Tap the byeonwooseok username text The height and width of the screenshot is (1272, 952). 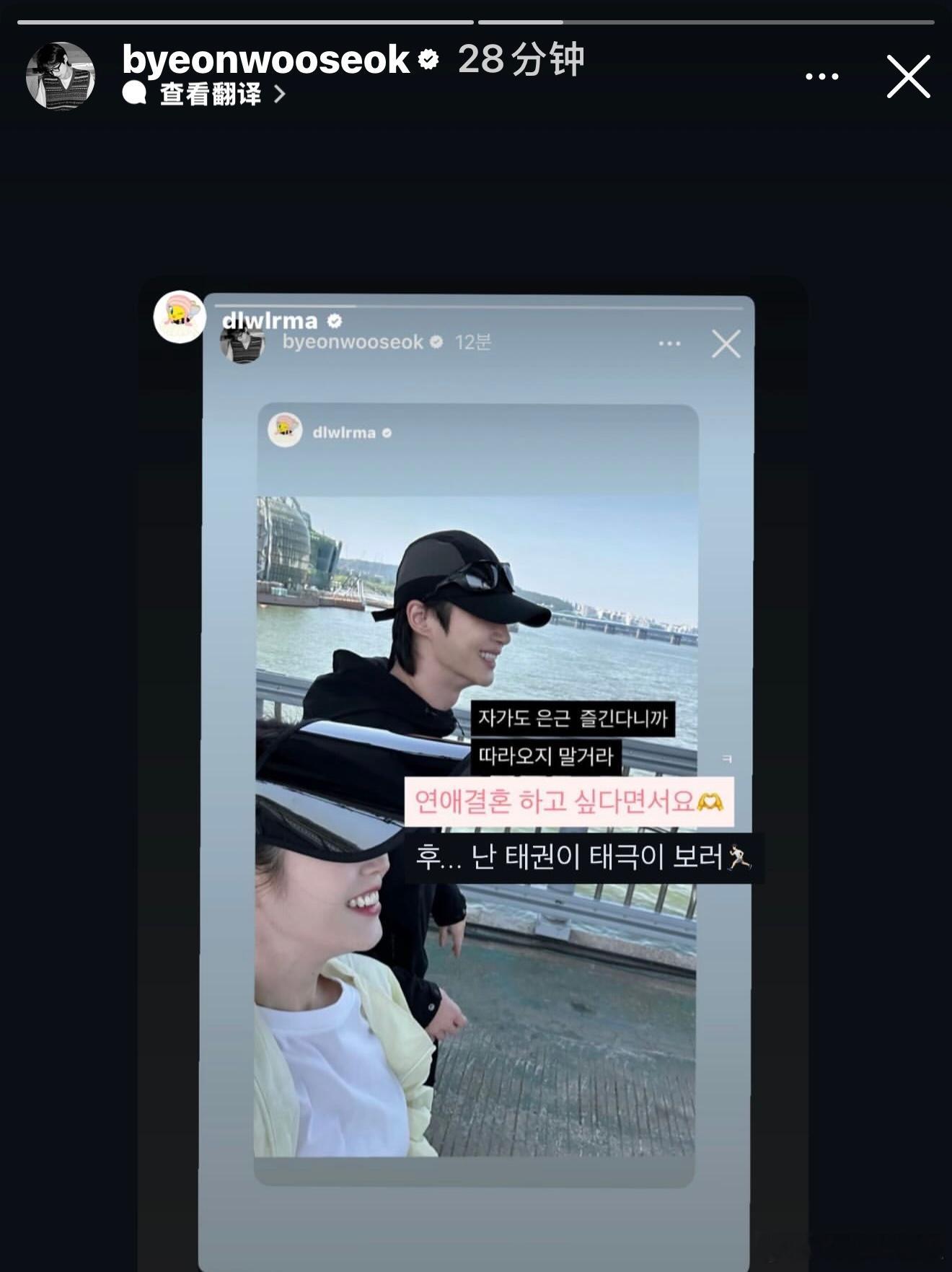click(x=267, y=61)
